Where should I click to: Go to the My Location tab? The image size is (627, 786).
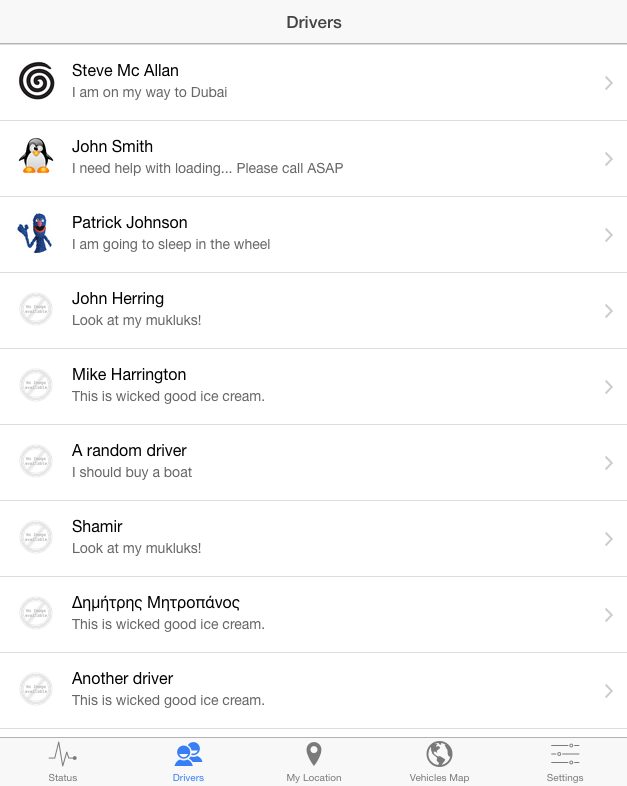point(313,762)
